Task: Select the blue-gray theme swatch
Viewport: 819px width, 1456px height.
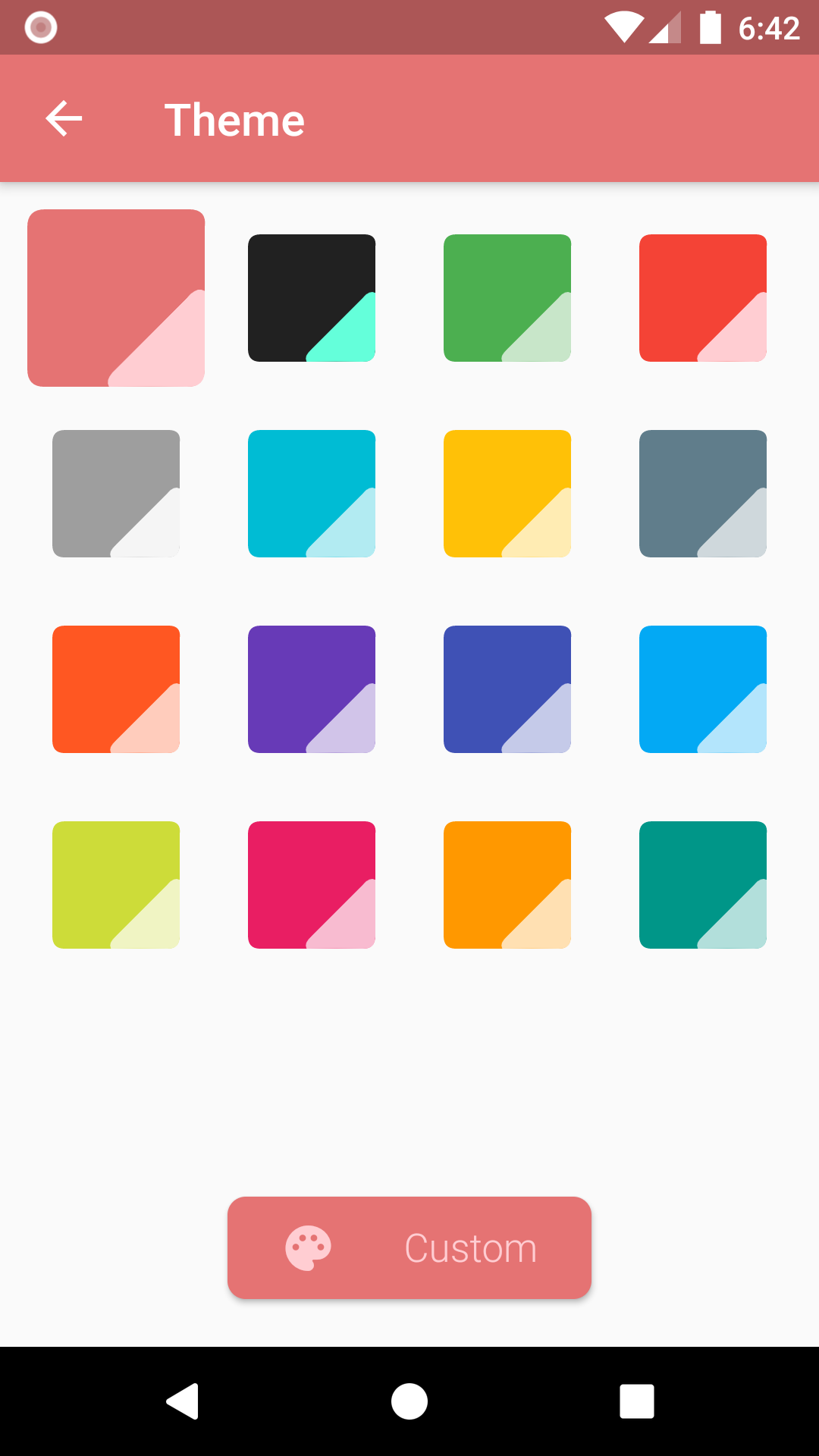Action: point(703,493)
